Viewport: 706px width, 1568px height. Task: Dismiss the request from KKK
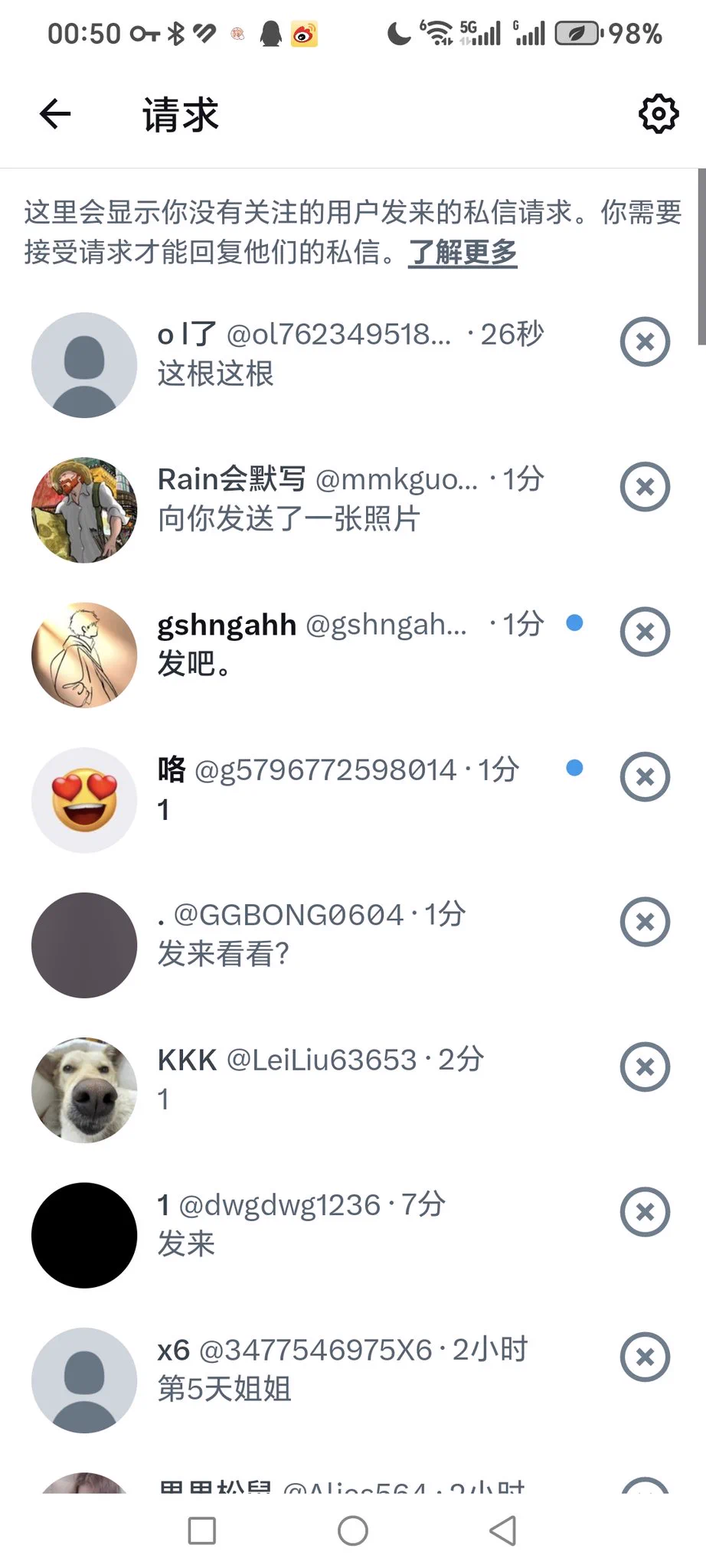(x=645, y=1067)
